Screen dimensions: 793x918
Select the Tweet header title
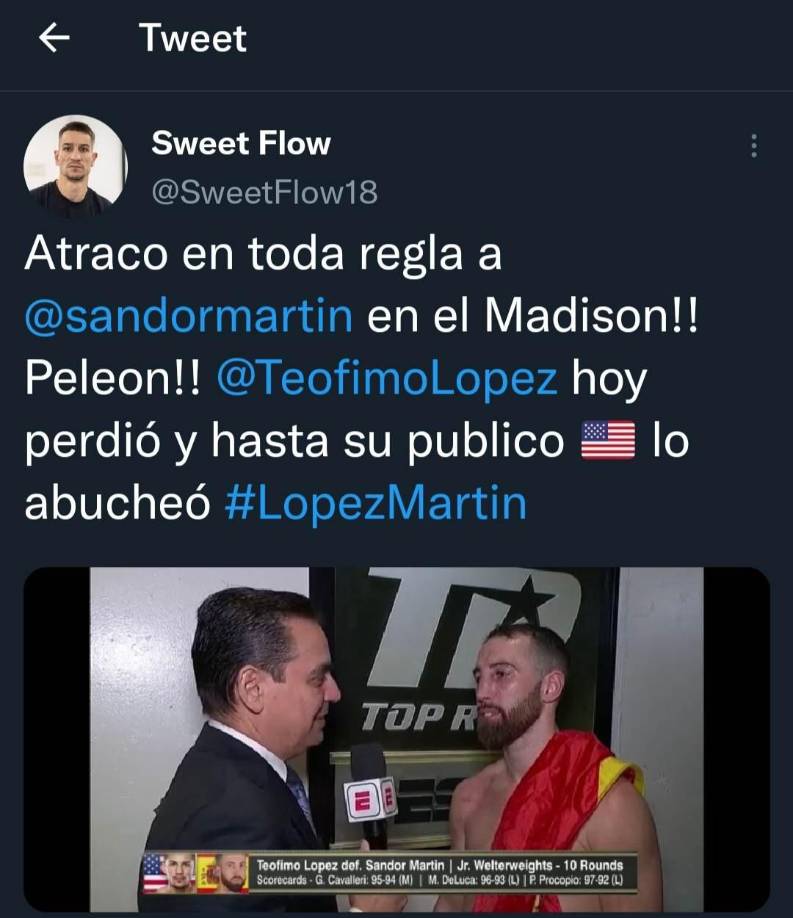coord(192,40)
